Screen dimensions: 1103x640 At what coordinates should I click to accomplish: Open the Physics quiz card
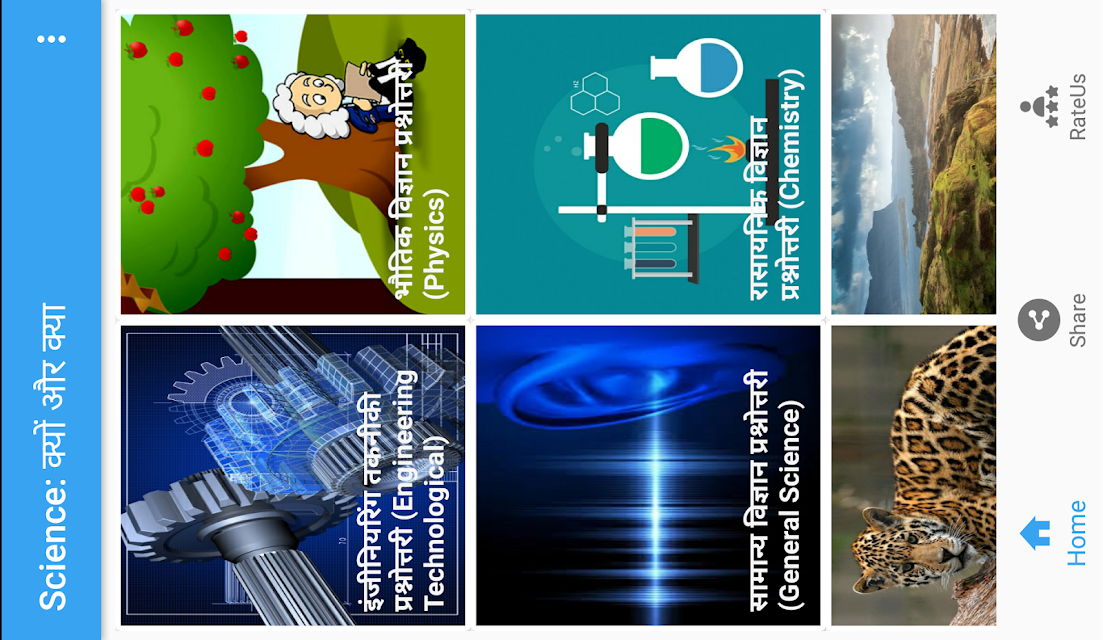[x=293, y=164]
